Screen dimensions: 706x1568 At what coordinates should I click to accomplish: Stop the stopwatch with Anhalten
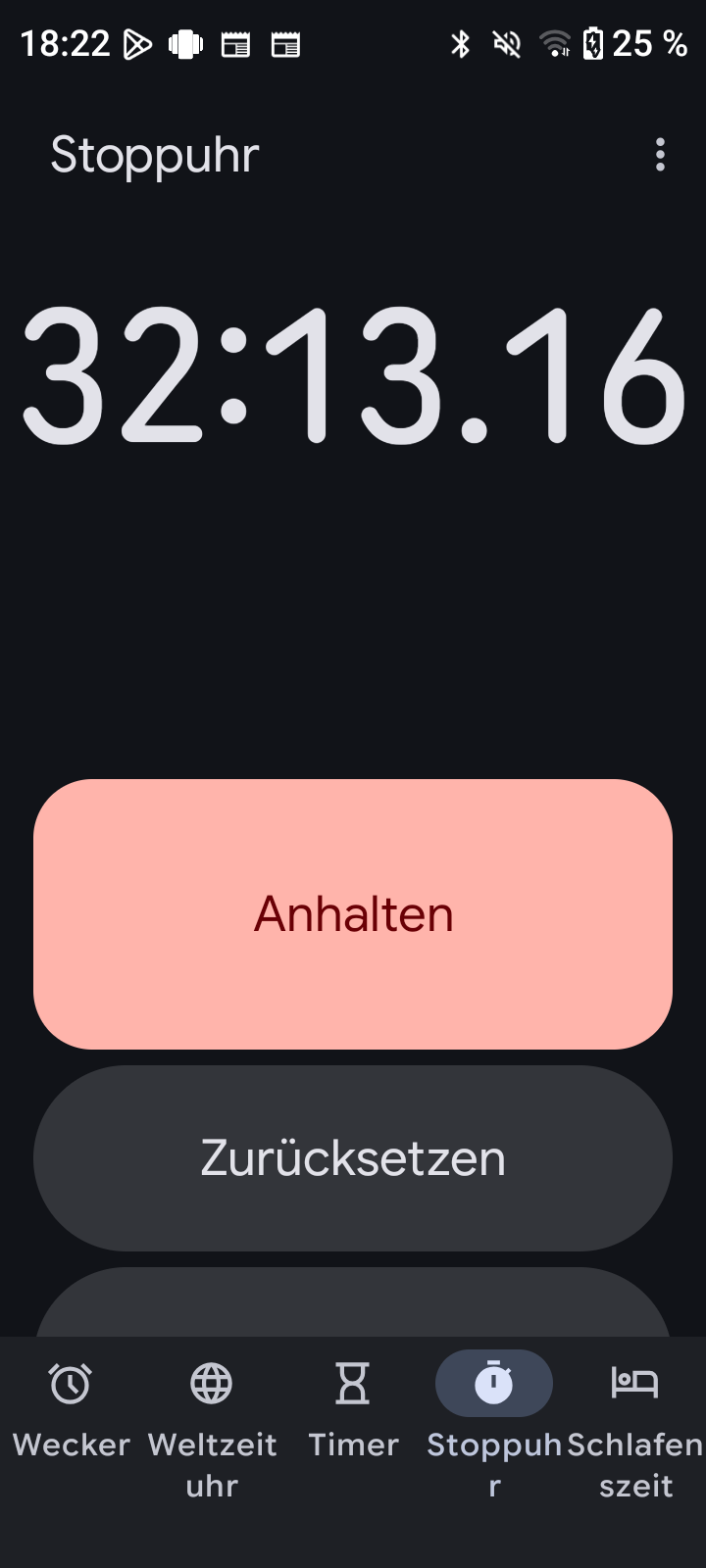pyautogui.click(x=353, y=913)
